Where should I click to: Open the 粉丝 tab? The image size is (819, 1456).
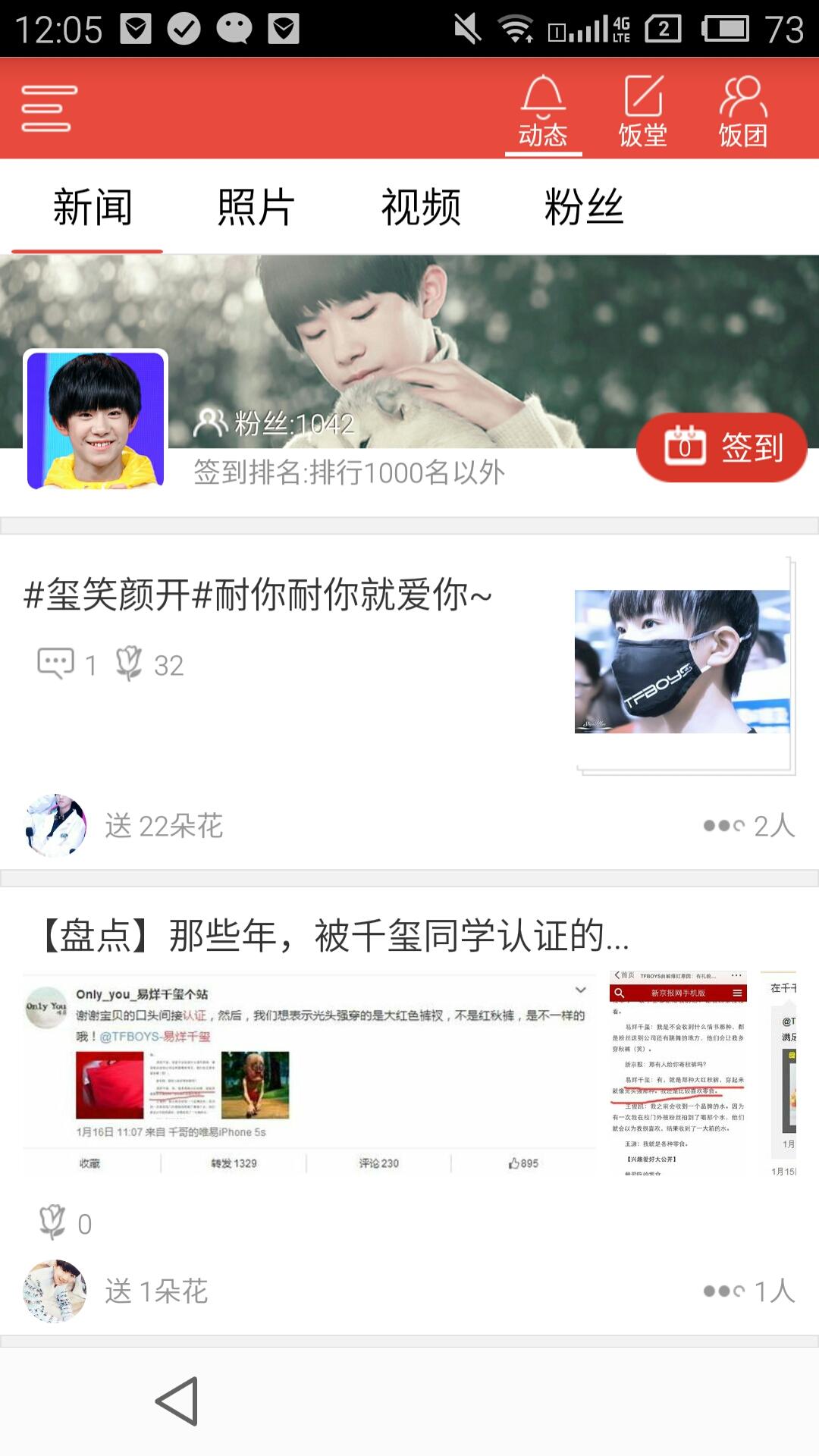[x=584, y=207]
